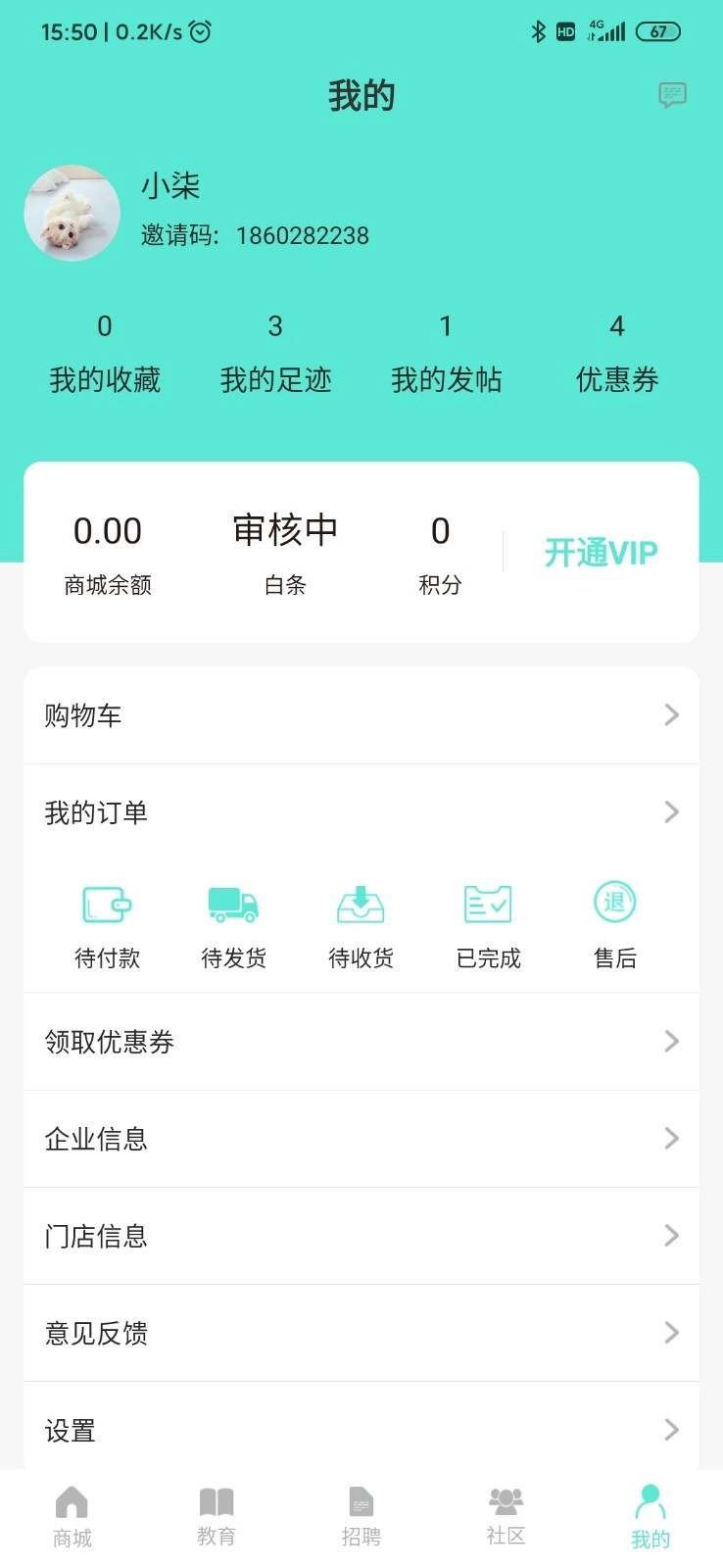723x1568 pixels.
Task: Go to the 社区 community tab
Action: [x=506, y=1517]
